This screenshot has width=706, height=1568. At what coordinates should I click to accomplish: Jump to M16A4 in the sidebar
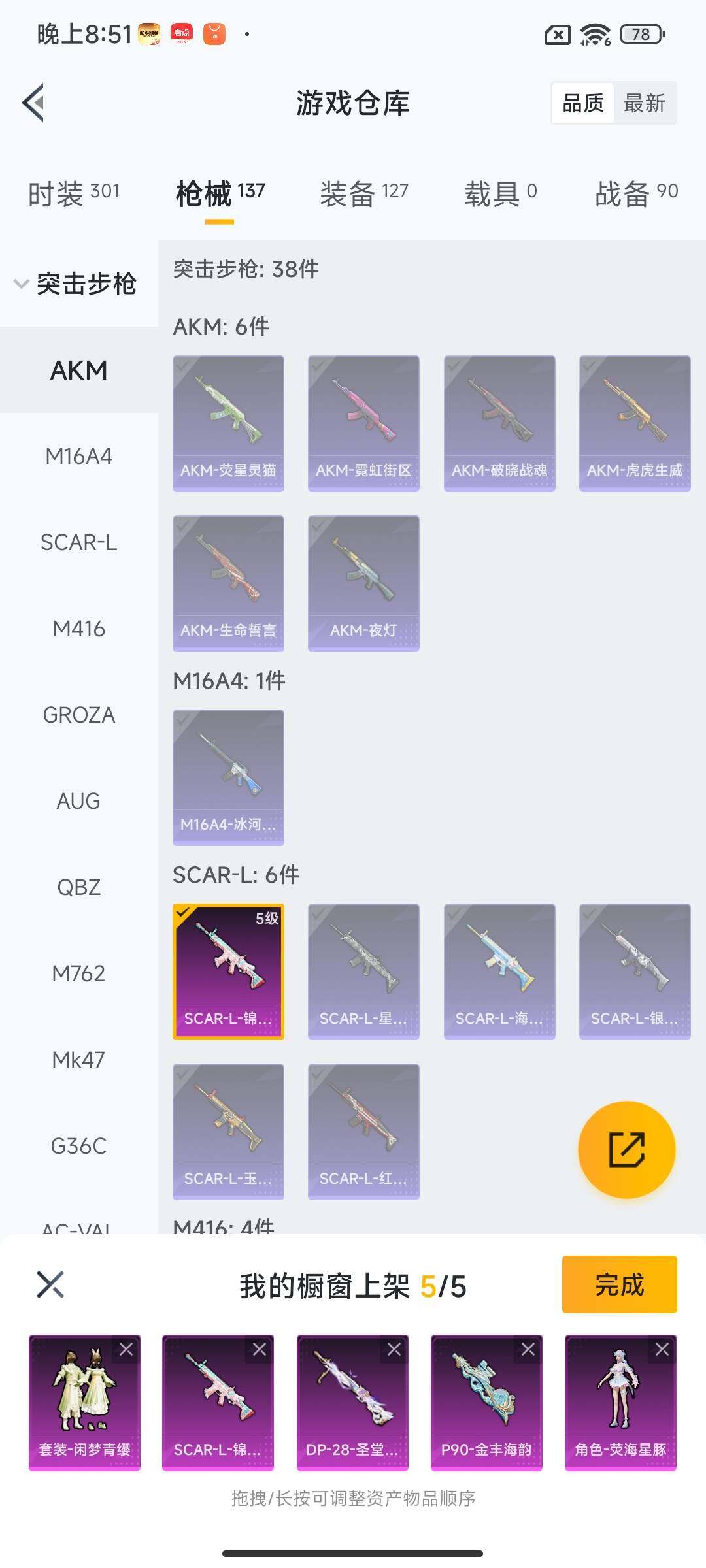(x=78, y=456)
